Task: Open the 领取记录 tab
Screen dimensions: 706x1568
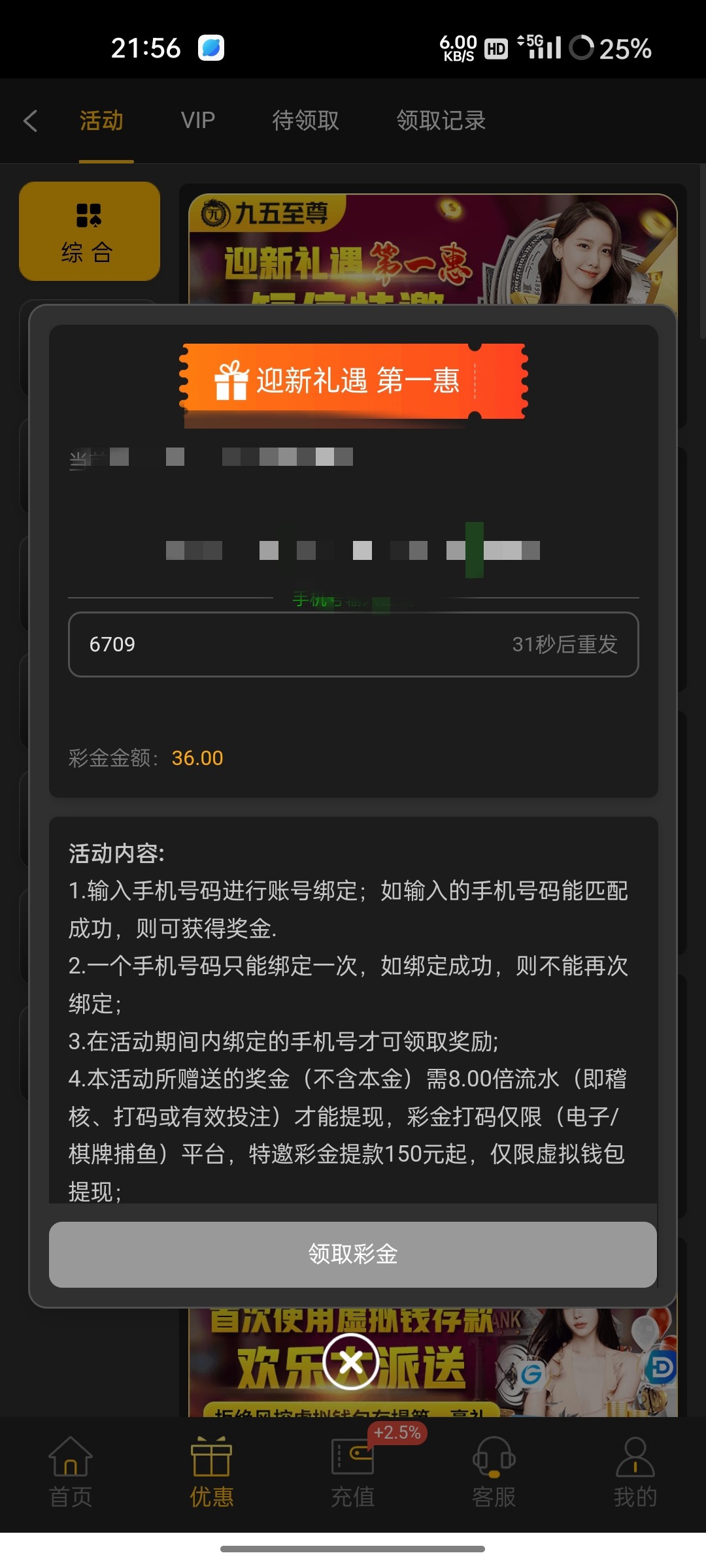Action: (441, 121)
